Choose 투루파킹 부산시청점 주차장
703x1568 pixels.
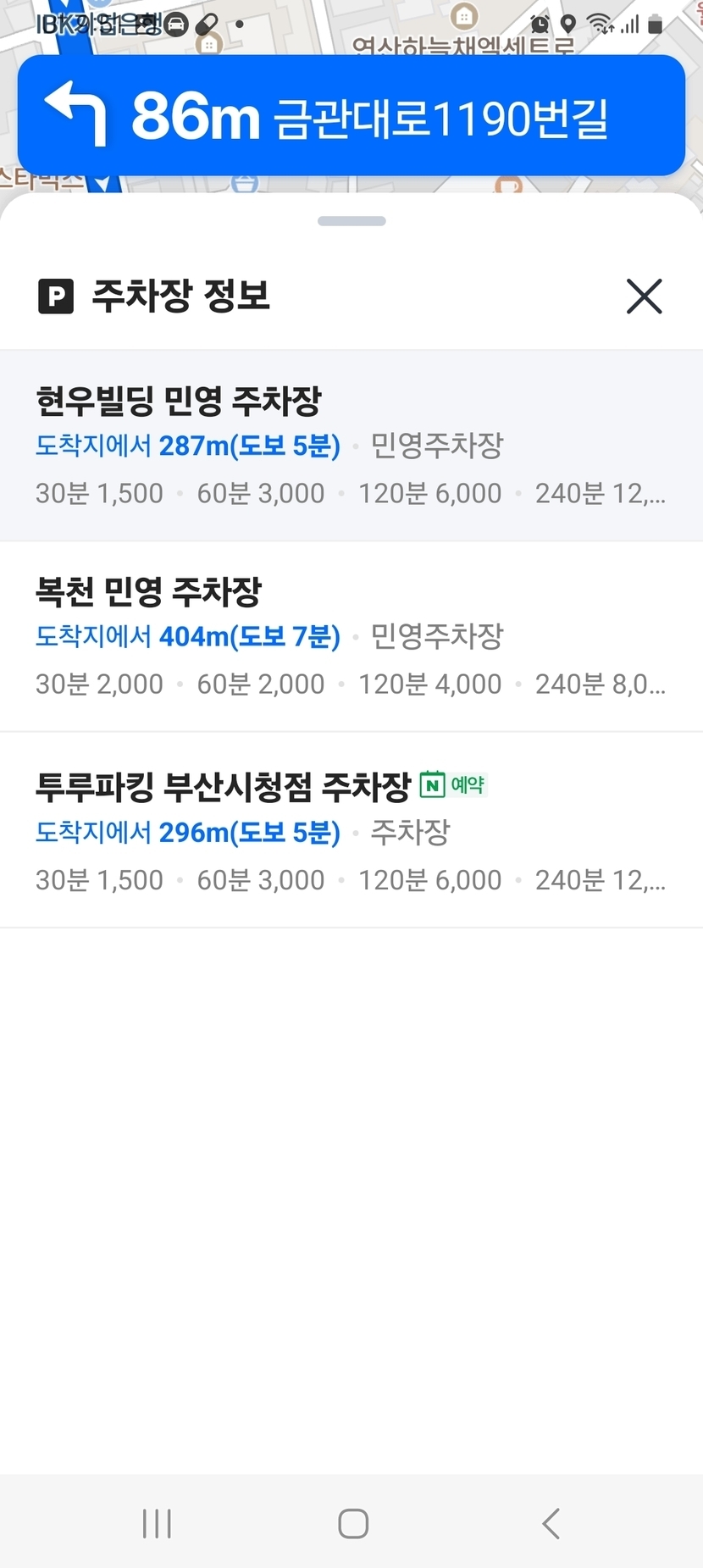coord(351,830)
